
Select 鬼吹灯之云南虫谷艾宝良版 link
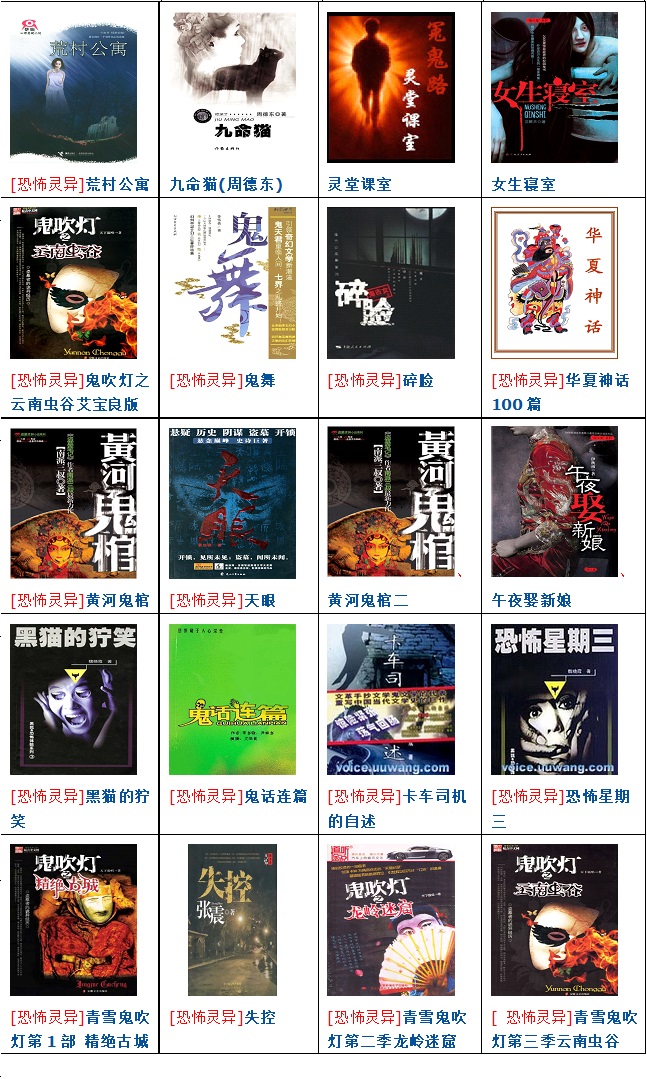pos(80,392)
